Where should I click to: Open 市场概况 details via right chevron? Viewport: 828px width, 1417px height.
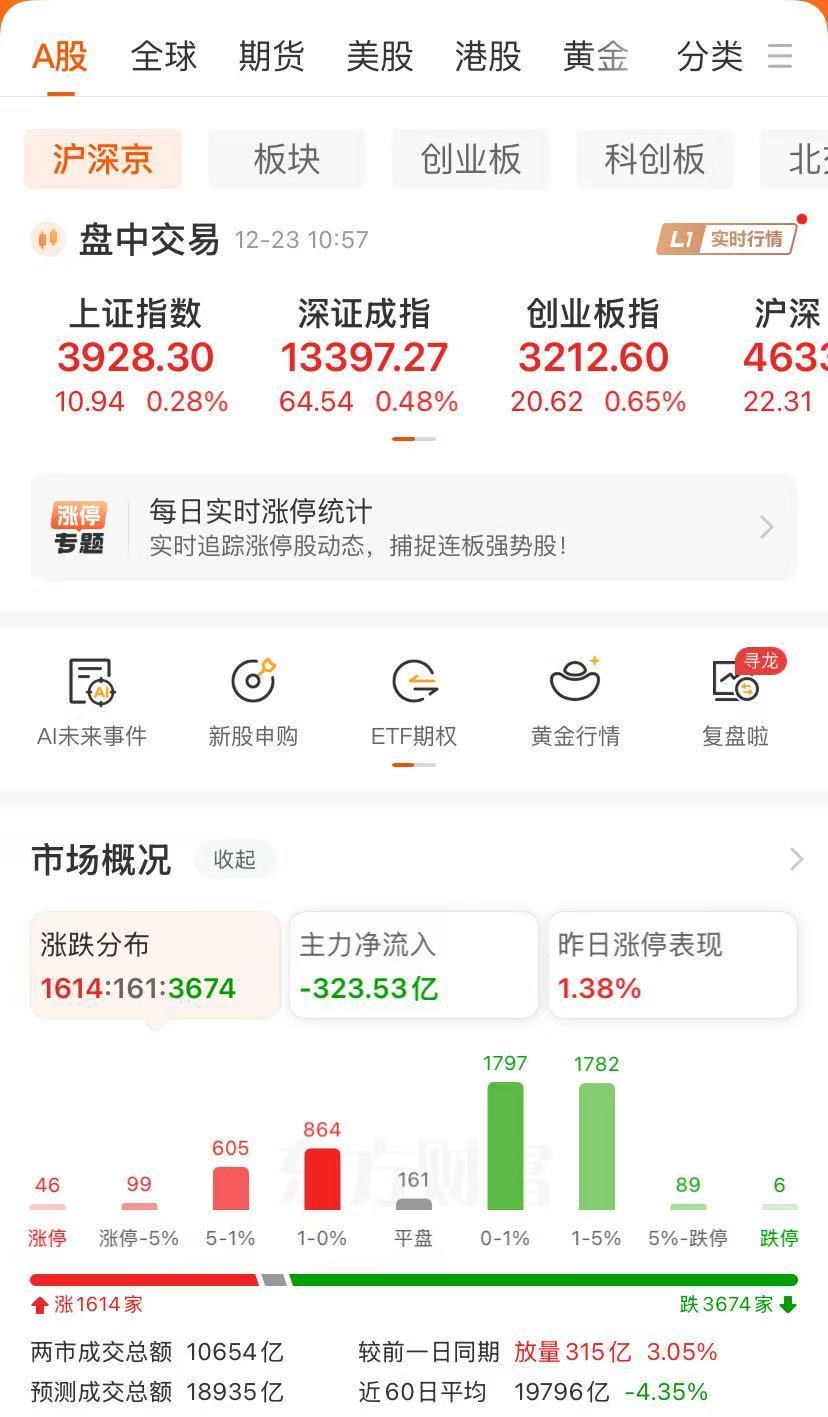[x=795, y=859]
